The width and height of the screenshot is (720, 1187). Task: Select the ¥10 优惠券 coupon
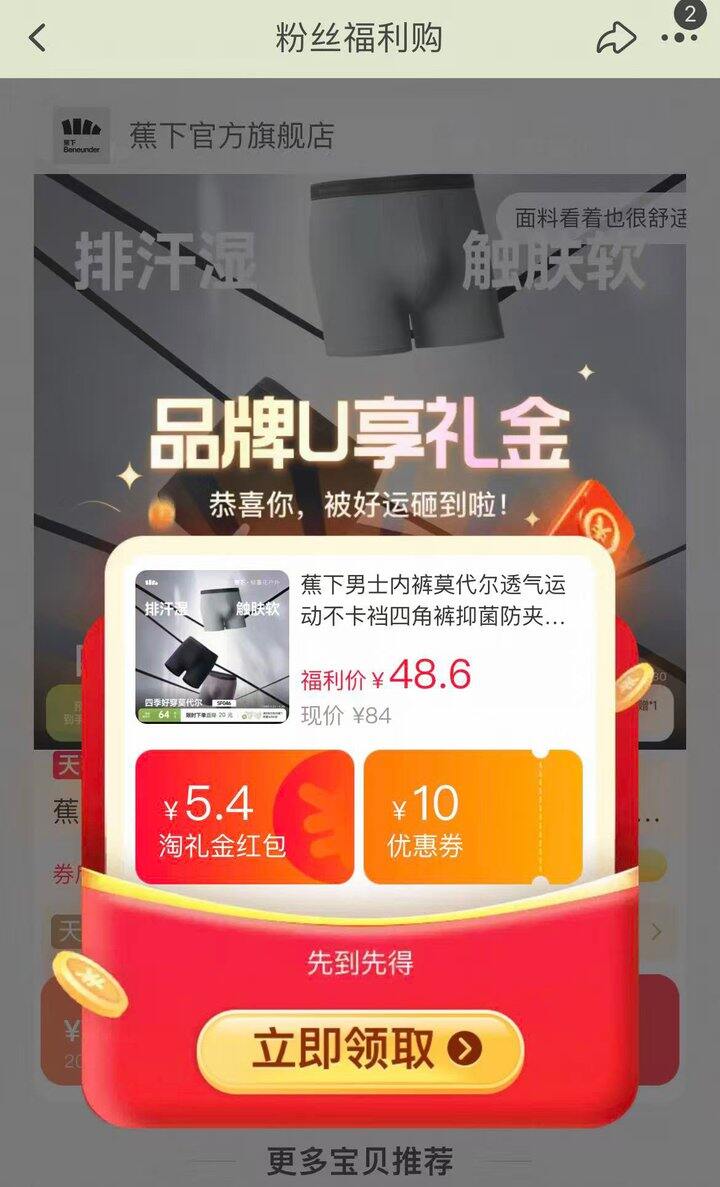[472, 817]
